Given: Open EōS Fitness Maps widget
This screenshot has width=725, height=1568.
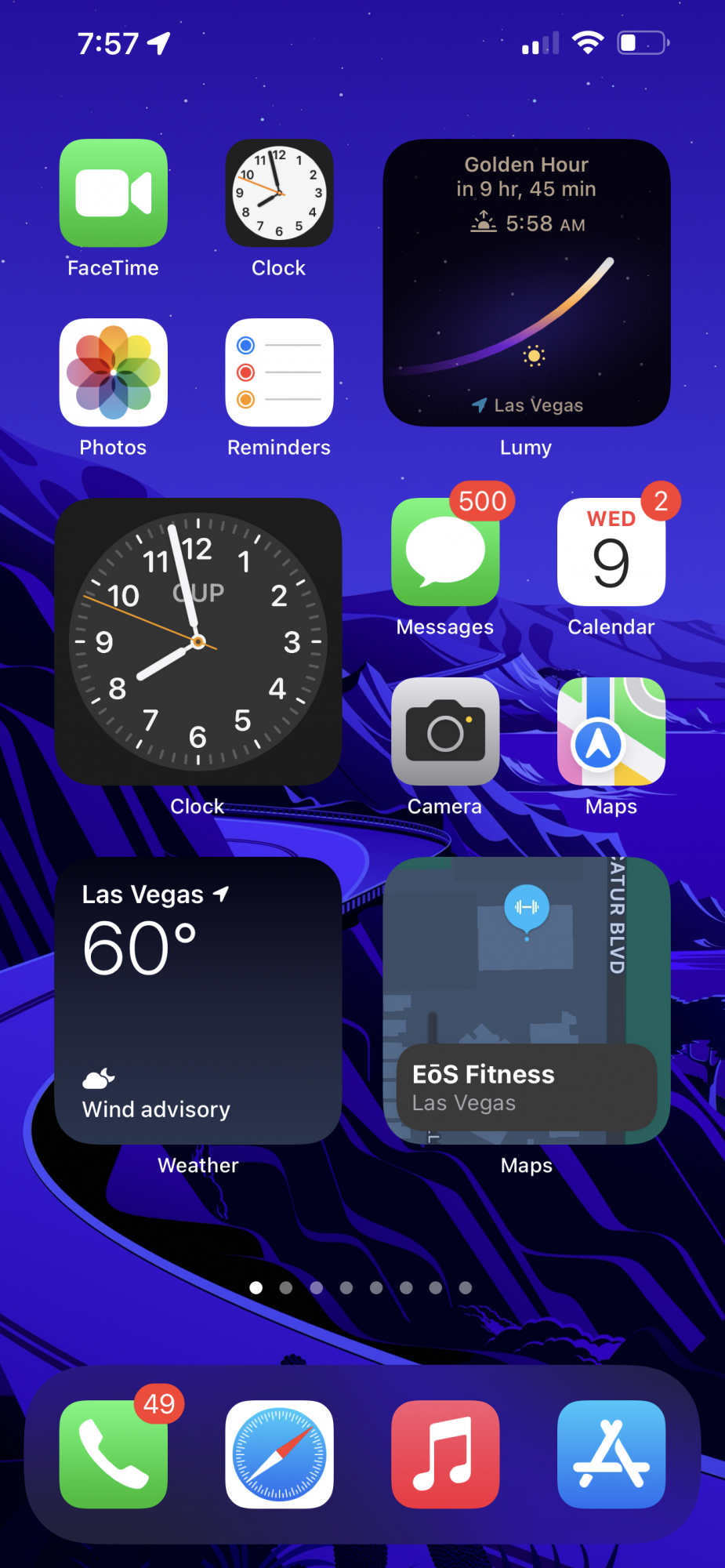Looking at the screenshot, I should pos(526,1000).
